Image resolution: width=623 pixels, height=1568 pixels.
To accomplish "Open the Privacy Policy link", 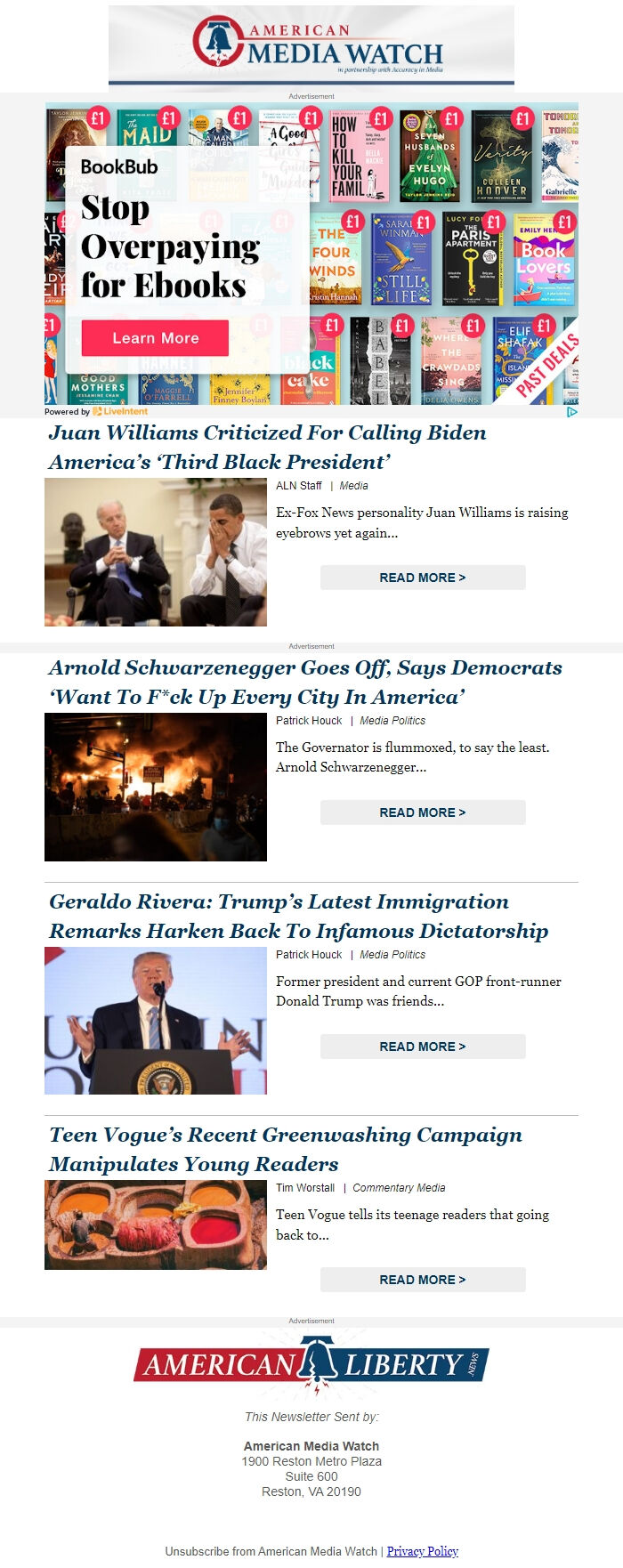I will [422, 1551].
